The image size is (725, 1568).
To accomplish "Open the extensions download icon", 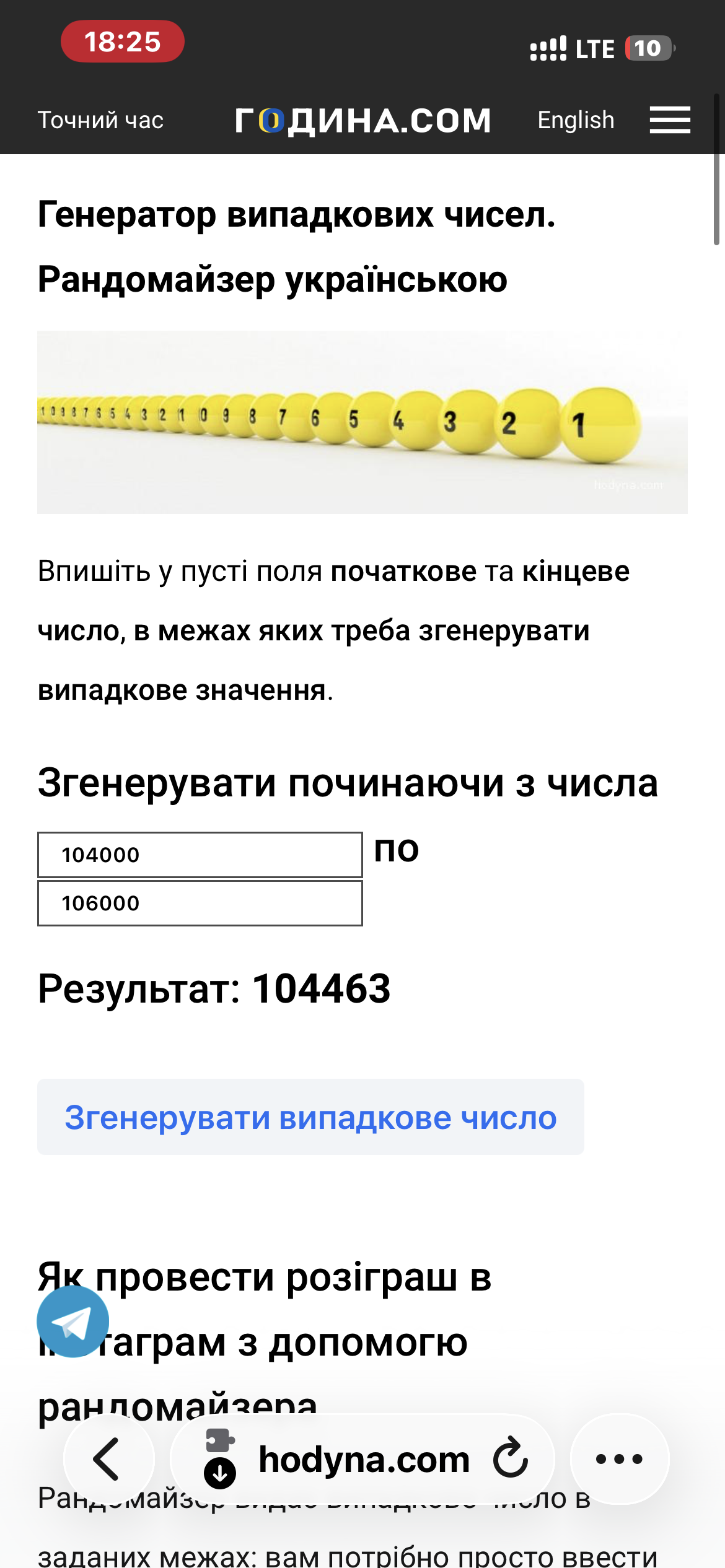I will 220,1458.
